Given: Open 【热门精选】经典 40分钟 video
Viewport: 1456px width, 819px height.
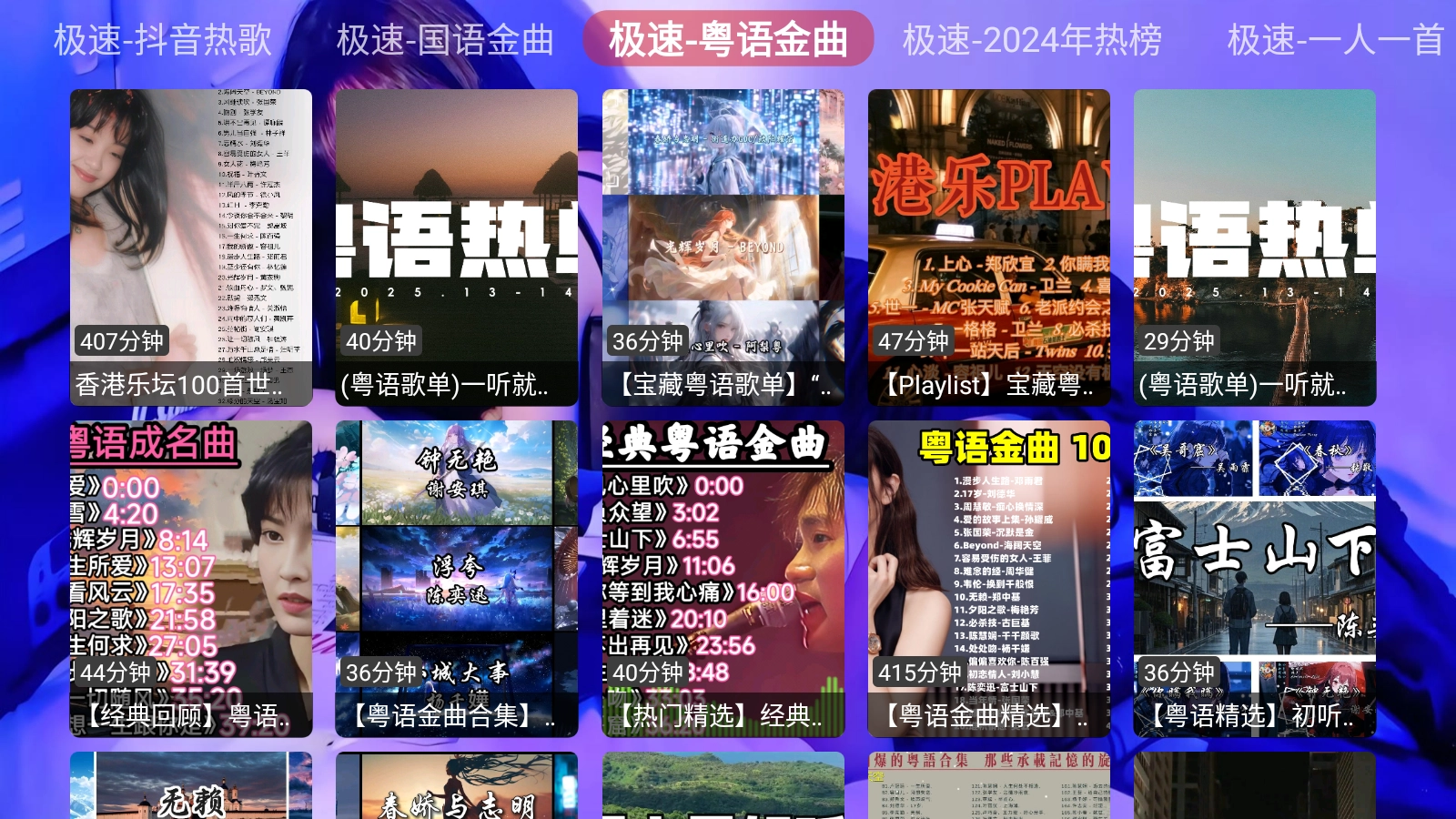Looking at the screenshot, I should (723, 578).
